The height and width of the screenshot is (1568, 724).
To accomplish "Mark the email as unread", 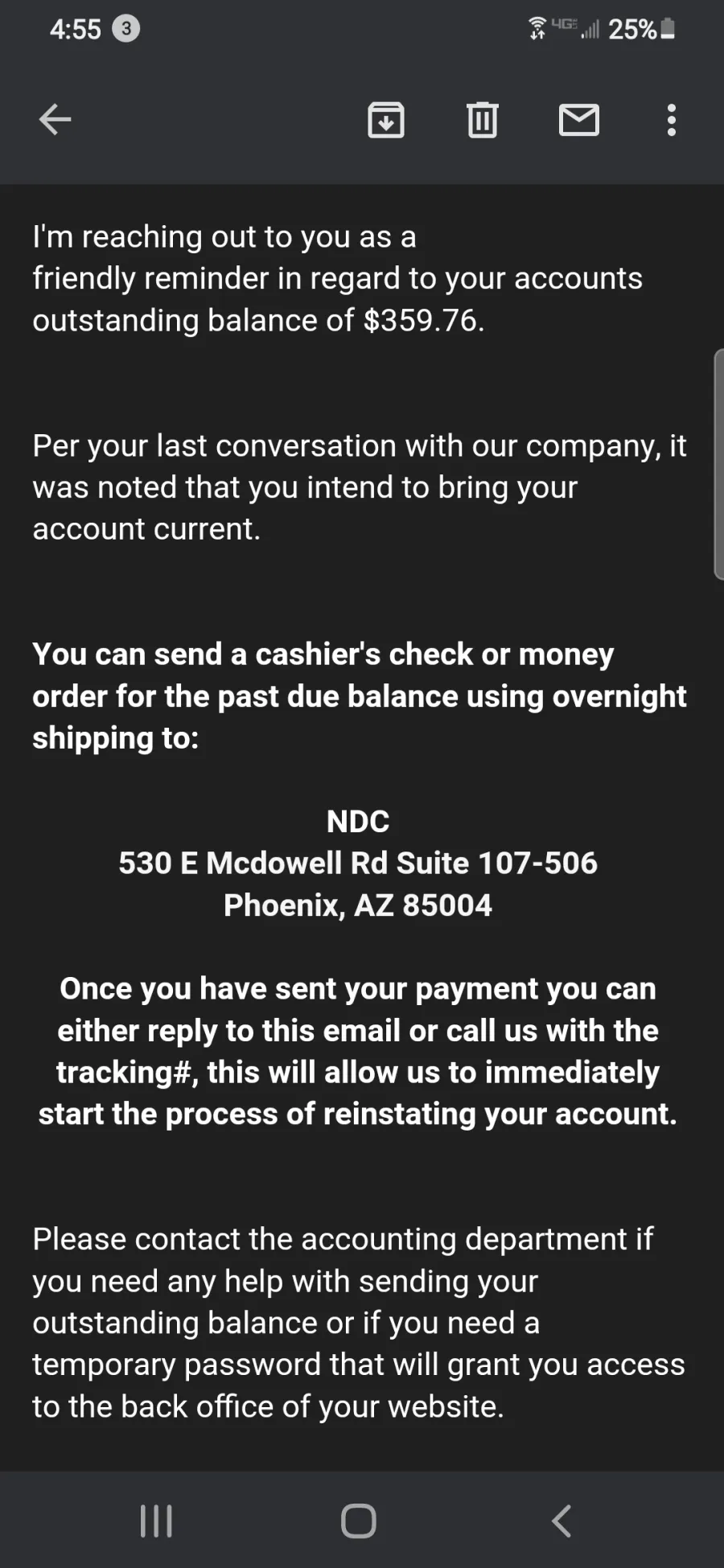I will (579, 121).
